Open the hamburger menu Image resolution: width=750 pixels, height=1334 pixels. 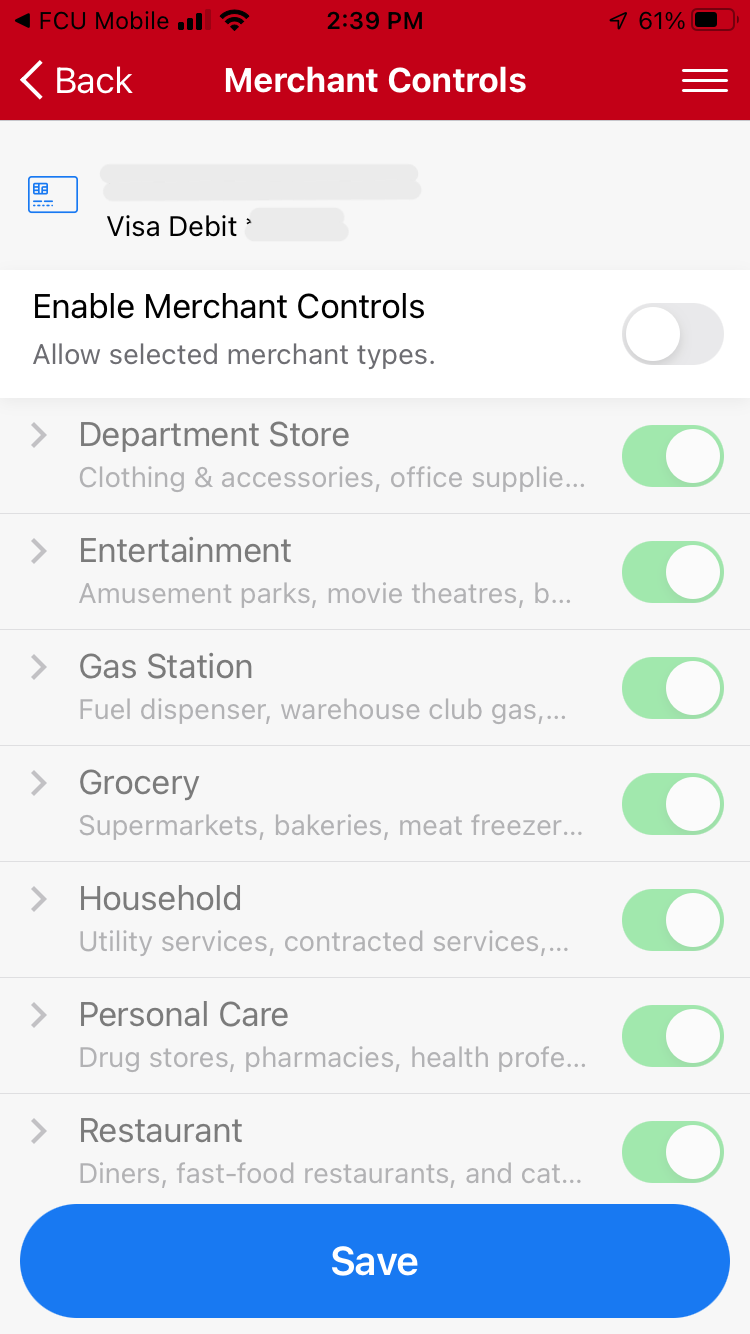[x=704, y=81]
